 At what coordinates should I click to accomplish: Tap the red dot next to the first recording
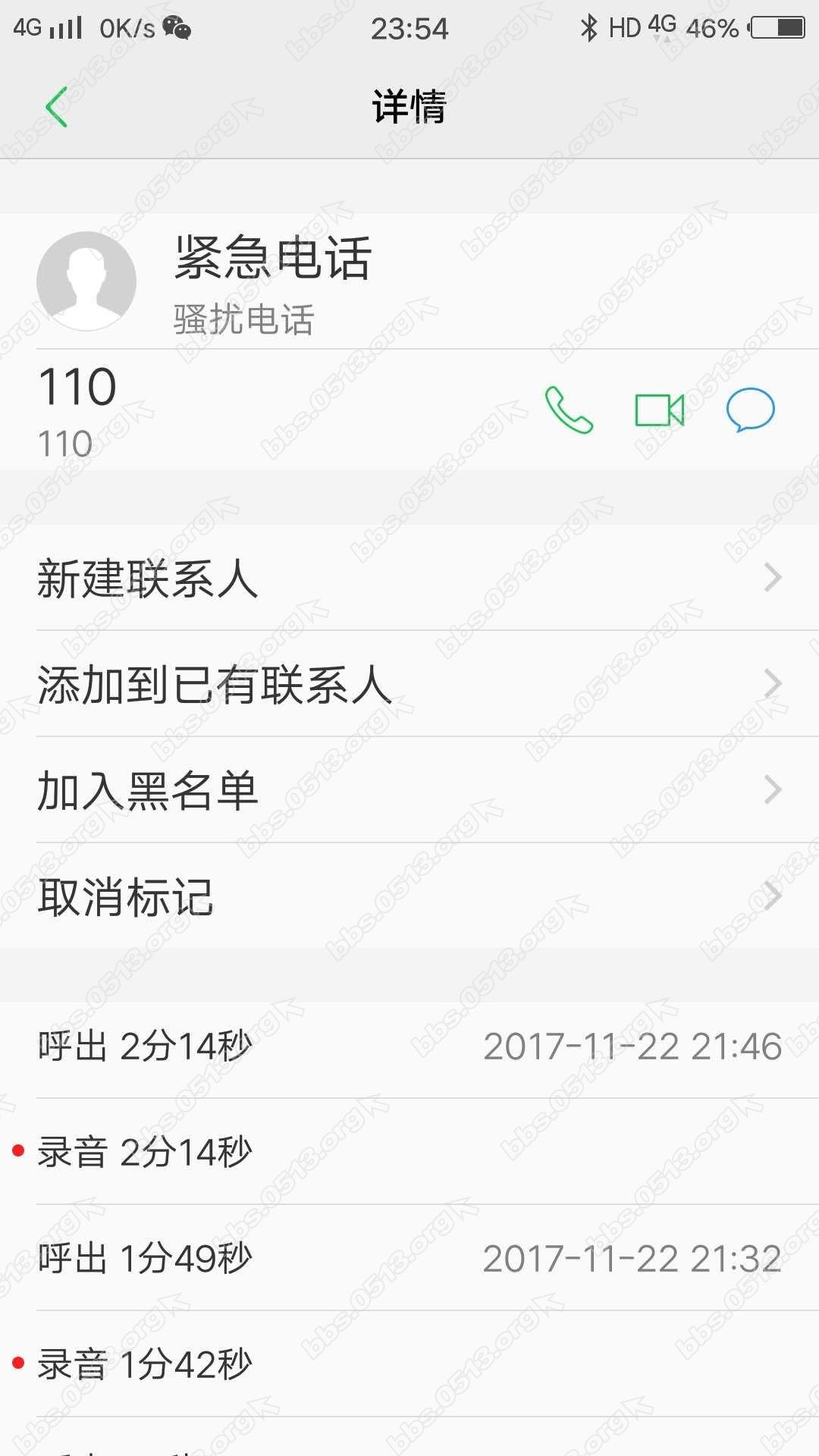17,1151
